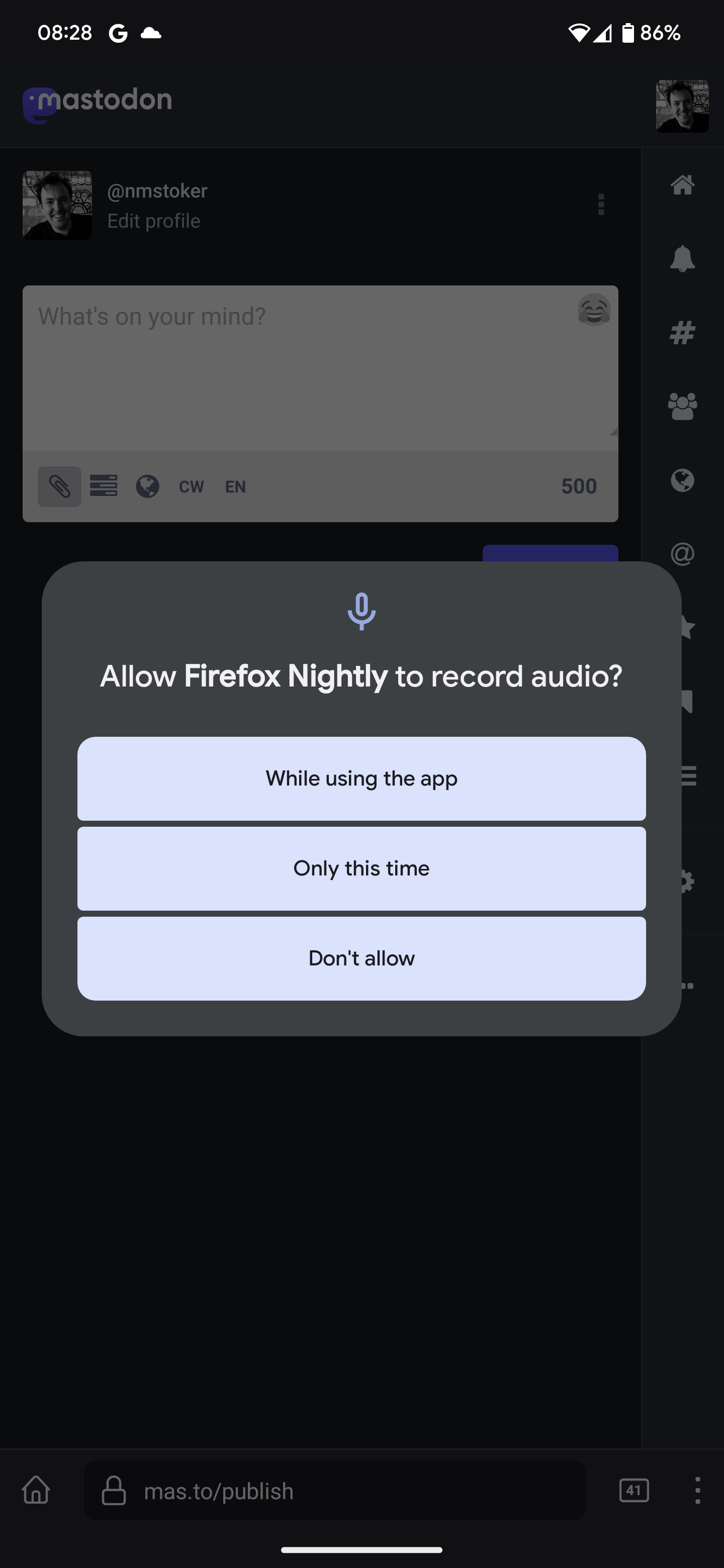Choose Only this time for microphone access
Screen dimensions: 724x1568
point(361,868)
